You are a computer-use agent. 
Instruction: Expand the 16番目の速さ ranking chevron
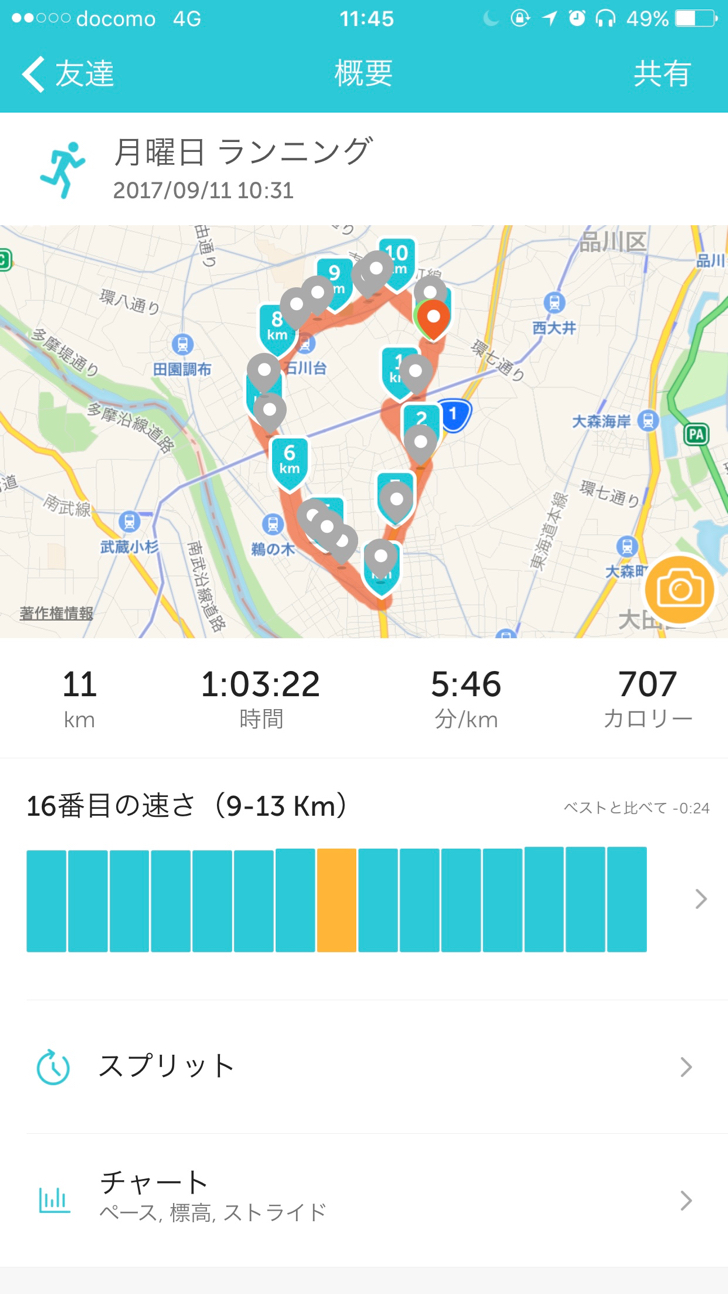point(701,900)
